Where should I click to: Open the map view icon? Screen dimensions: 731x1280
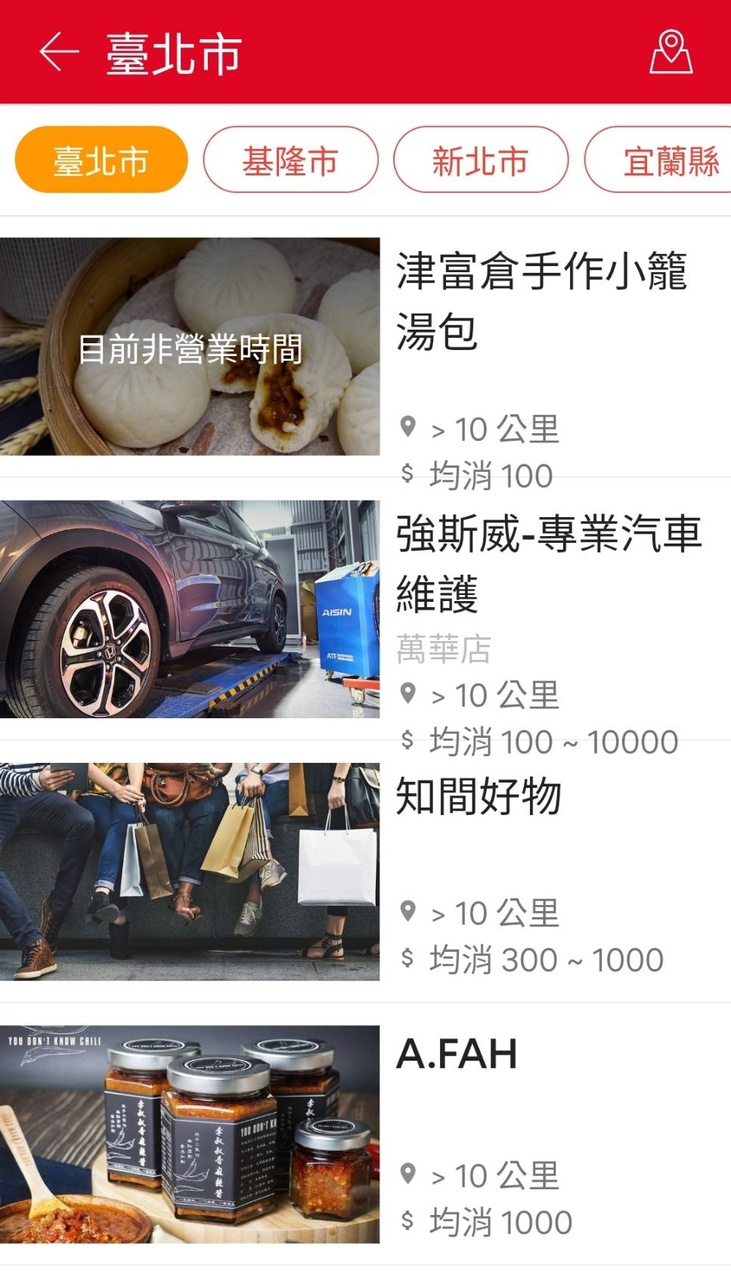click(x=670, y=52)
